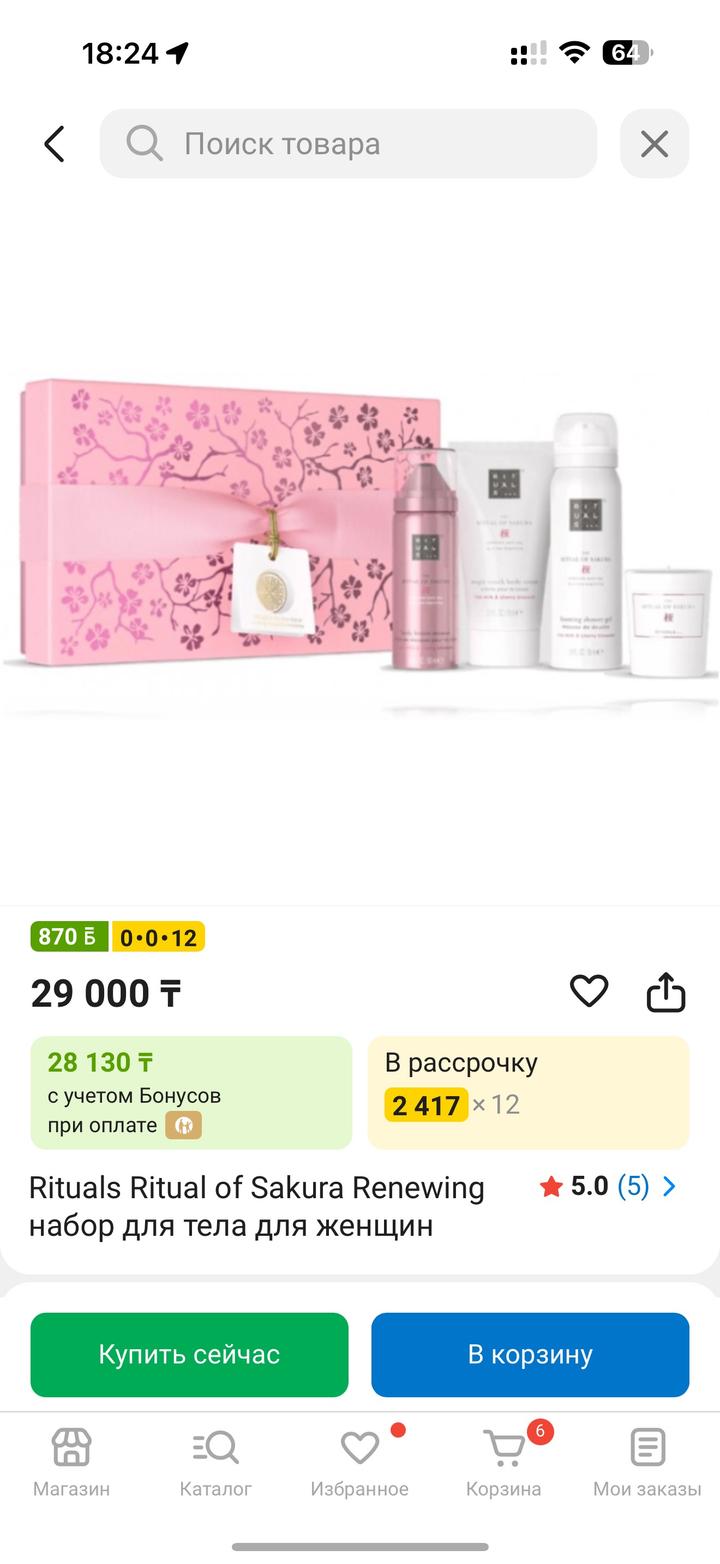Go back using the arrow icon
This screenshot has width=720, height=1564.
pos(54,144)
